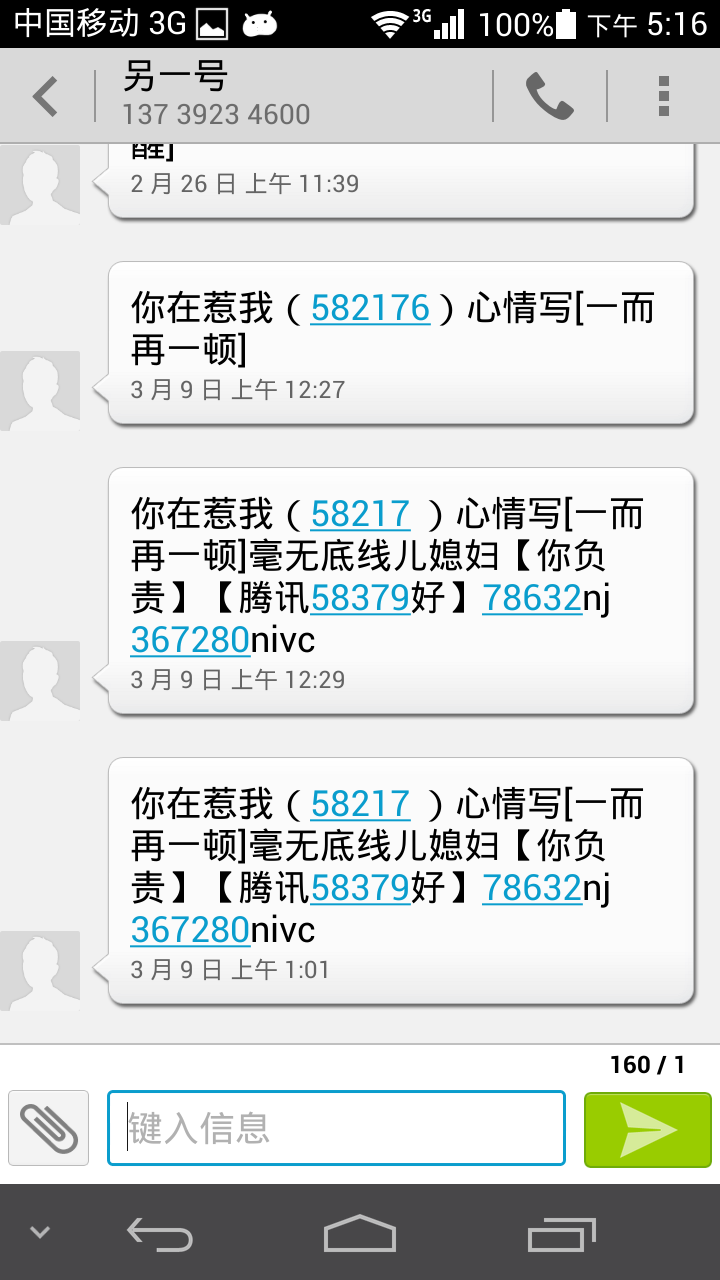Tap link 58217 in the 1:01 message
The width and height of the screenshot is (720, 1280).
360,804
